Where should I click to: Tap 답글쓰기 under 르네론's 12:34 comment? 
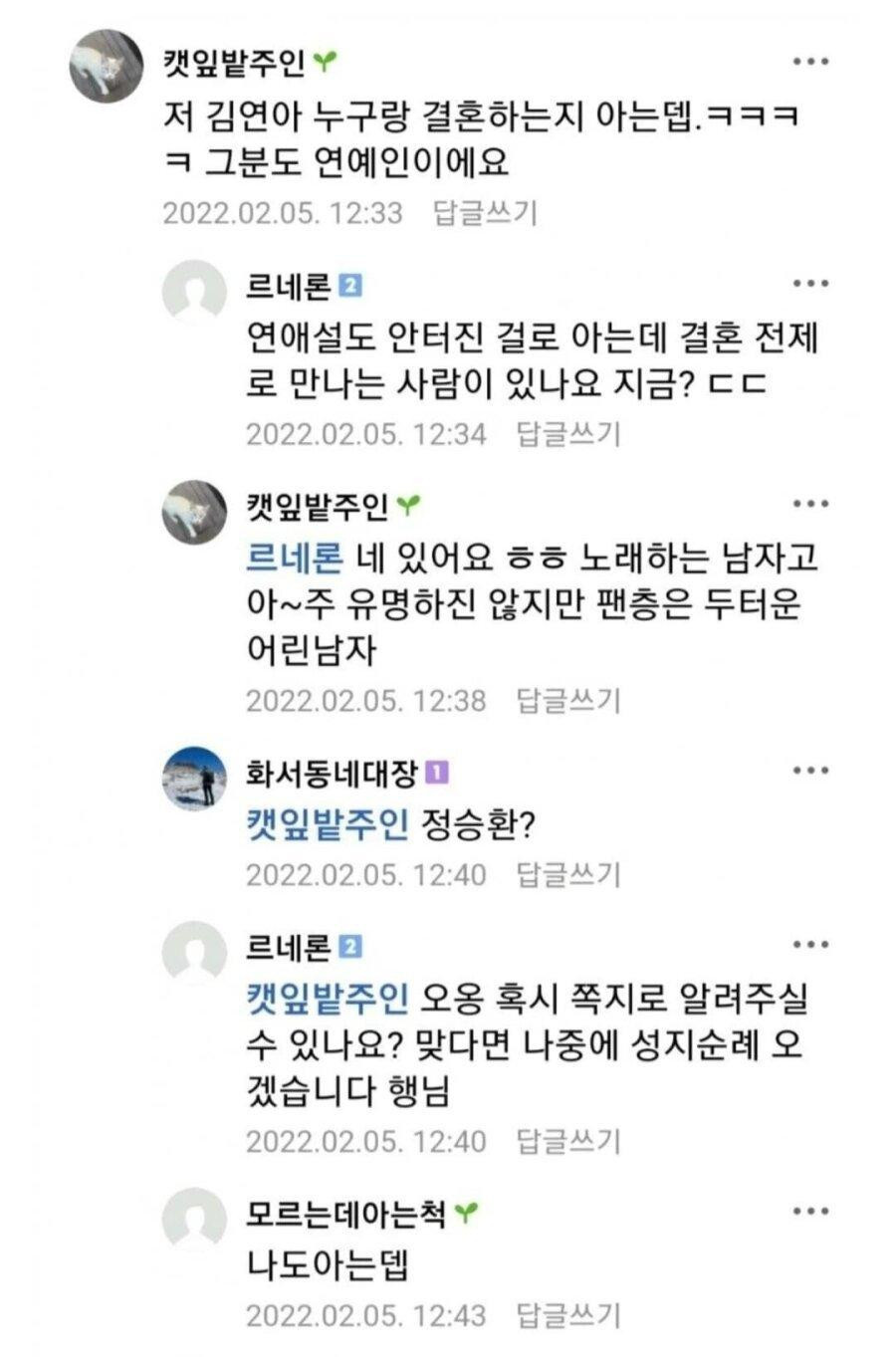[x=568, y=434]
